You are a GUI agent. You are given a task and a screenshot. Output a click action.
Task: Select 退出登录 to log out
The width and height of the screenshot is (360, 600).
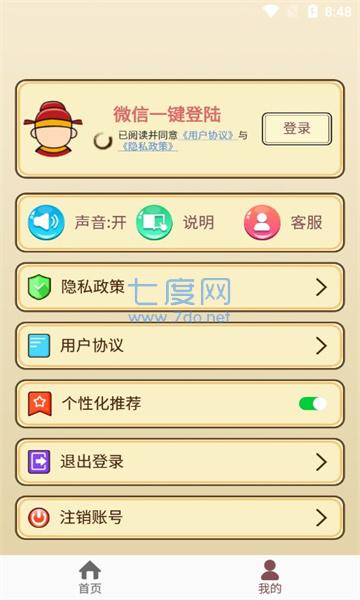(x=180, y=462)
